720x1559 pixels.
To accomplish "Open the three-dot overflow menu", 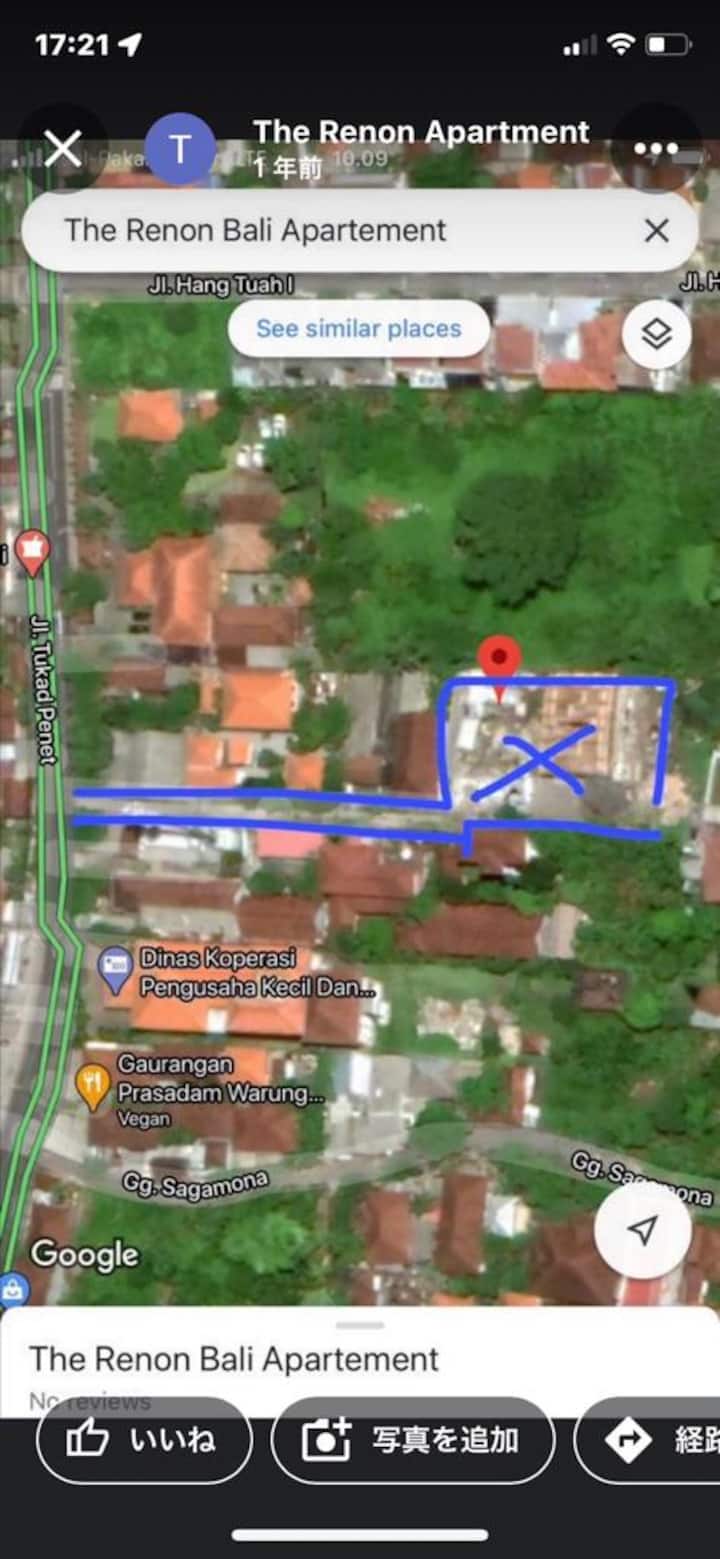I will 655,149.
